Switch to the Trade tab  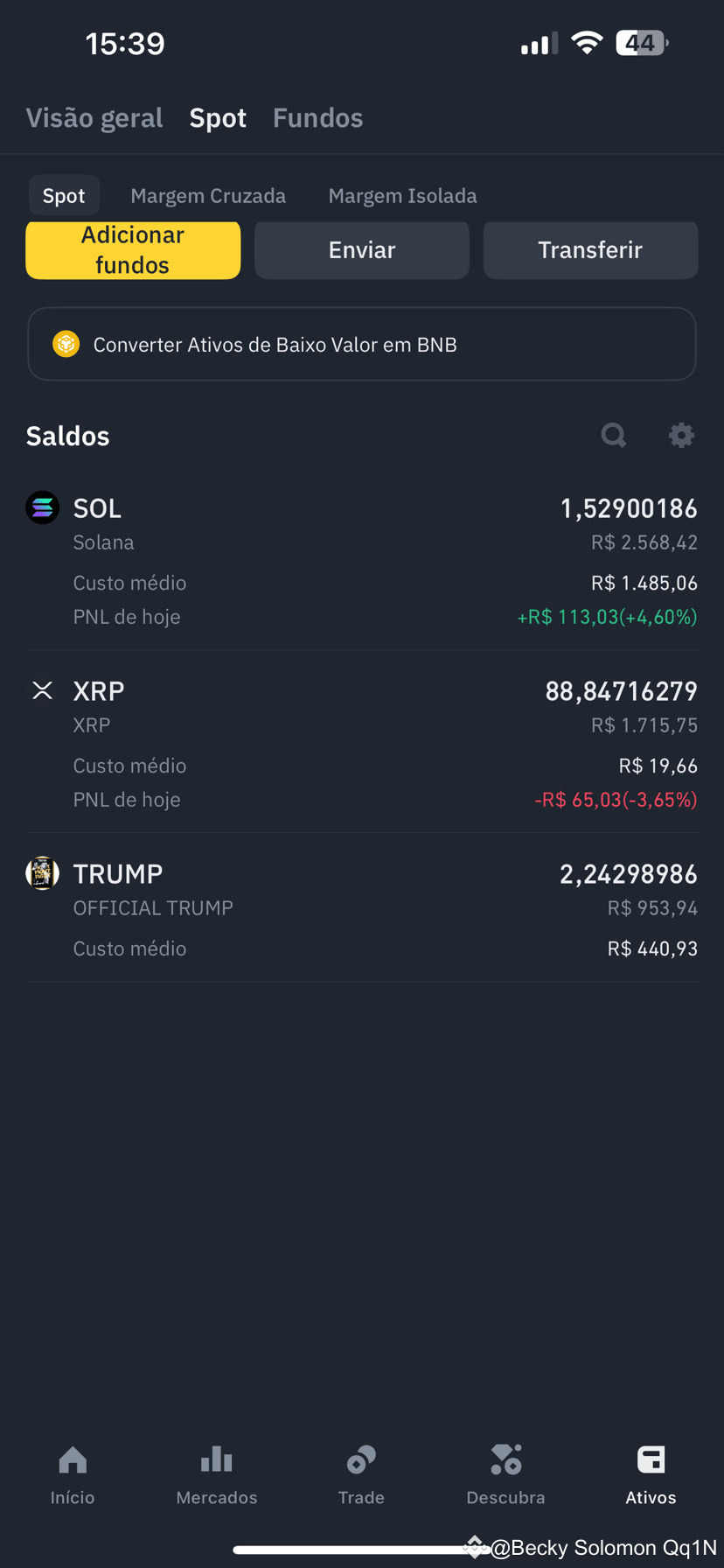coord(361,1474)
